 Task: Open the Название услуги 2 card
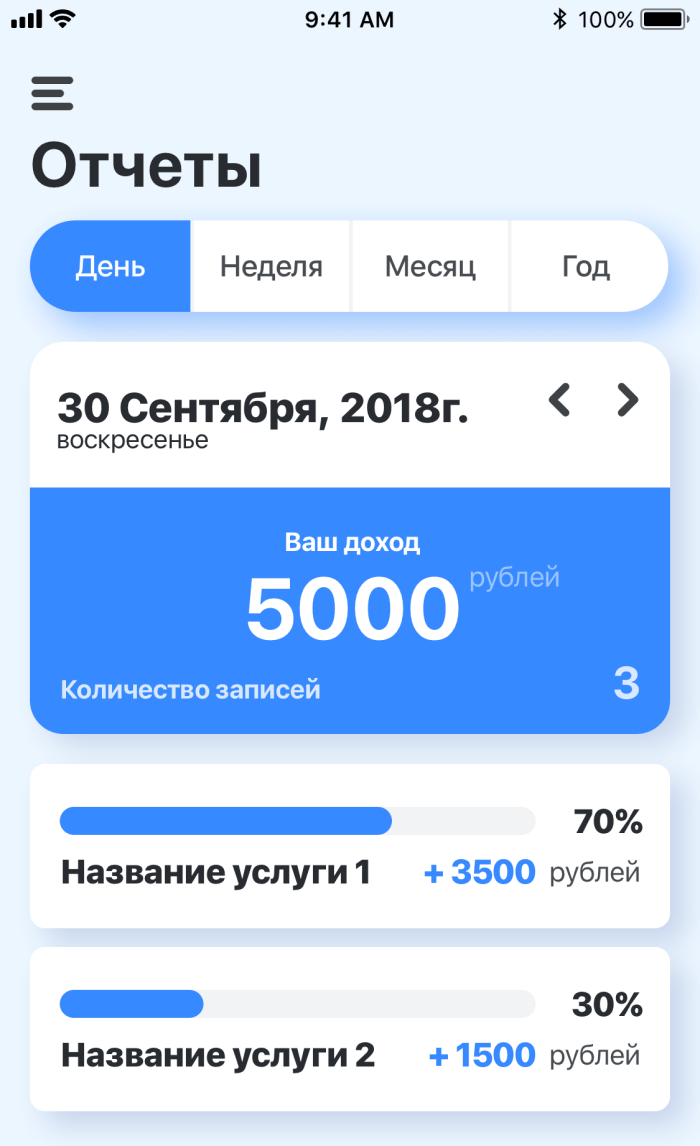click(350, 1028)
